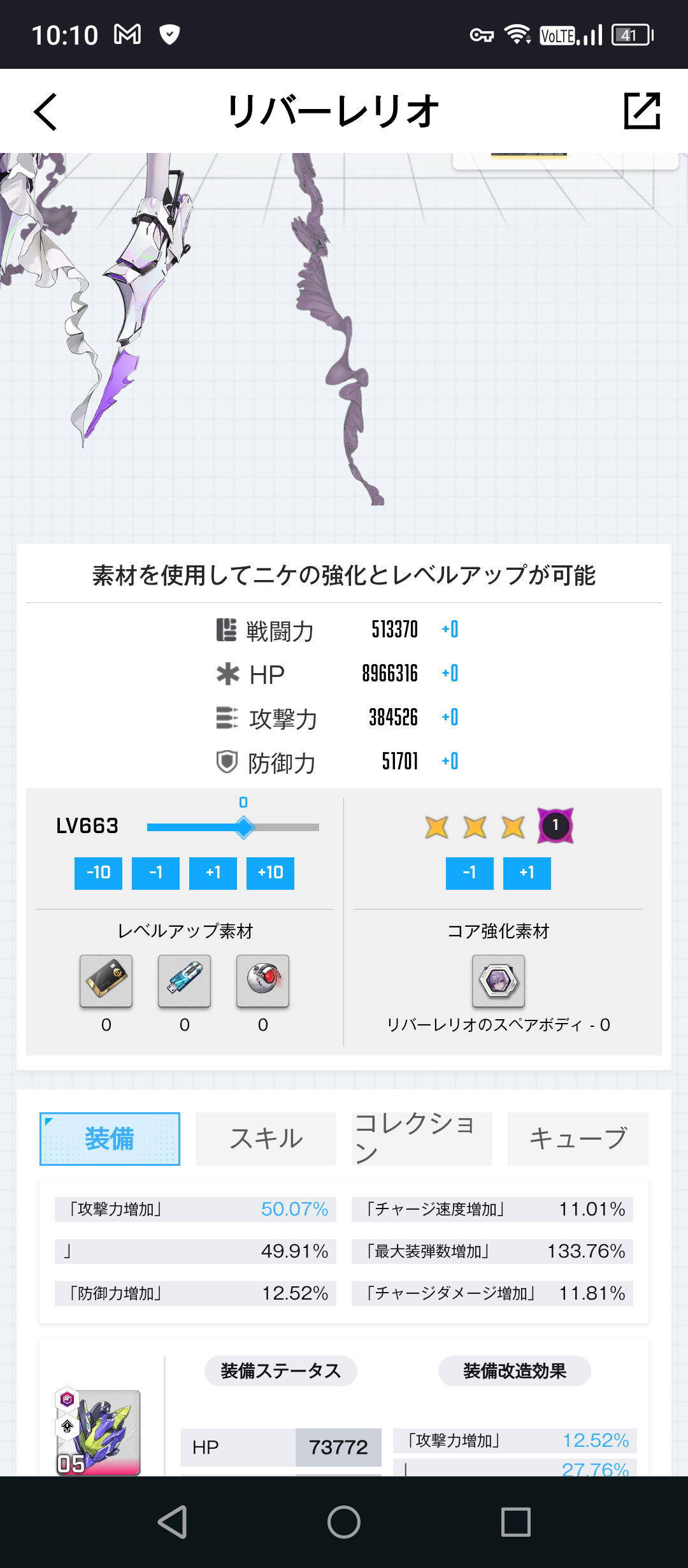Raise core enhancement by 1
688x1568 pixels.
(527, 873)
